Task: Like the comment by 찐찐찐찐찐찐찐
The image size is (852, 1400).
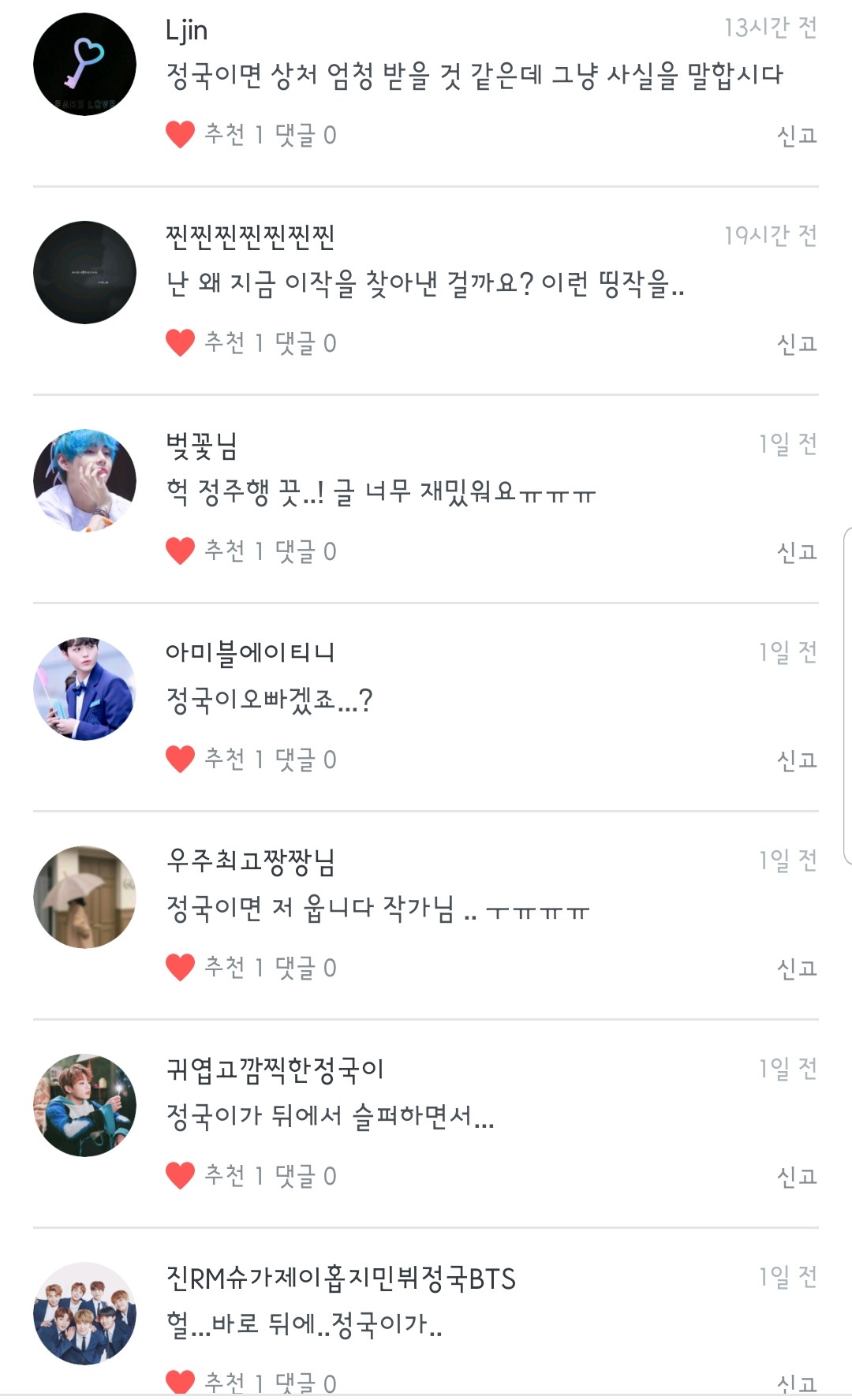Action: (180, 343)
